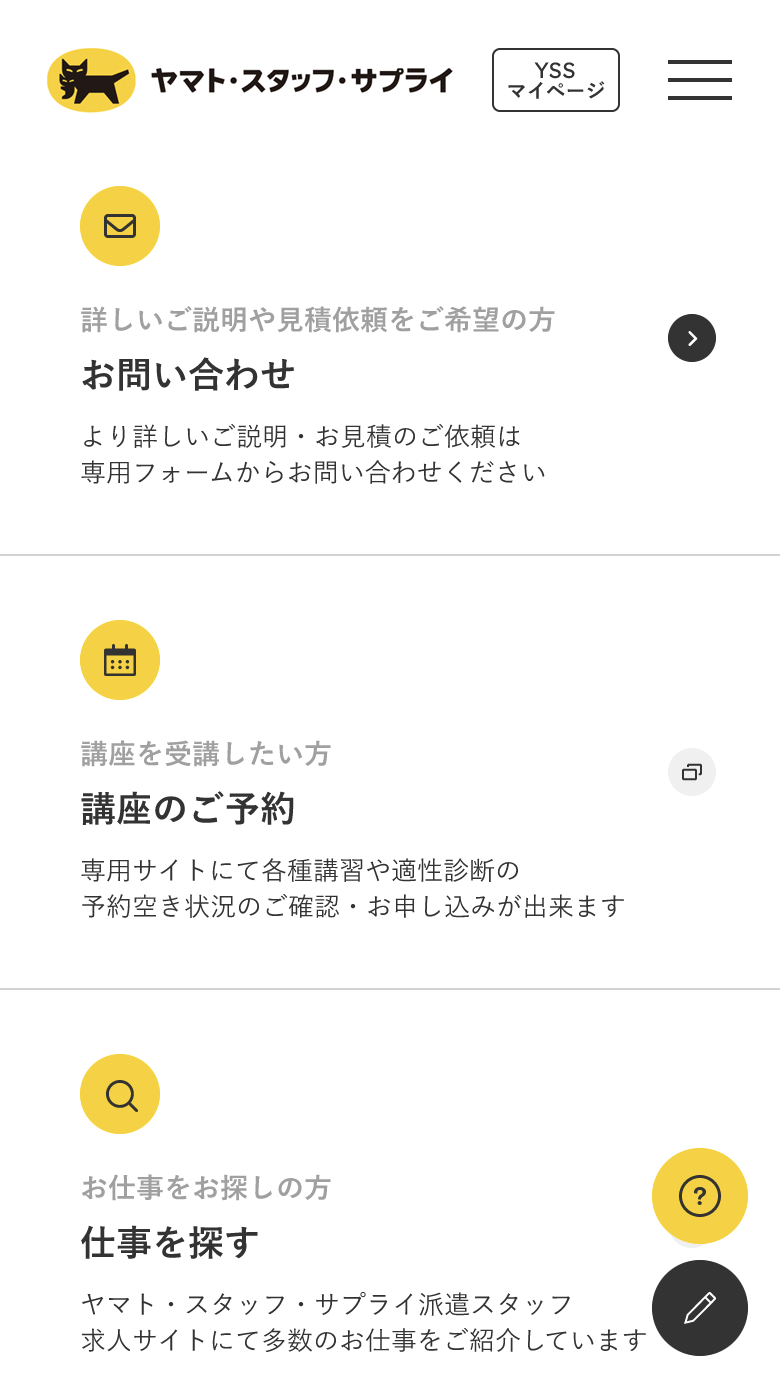The width and height of the screenshot is (780, 1388).
Task: Tap the floating pencil button
Action: (x=700, y=1308)
